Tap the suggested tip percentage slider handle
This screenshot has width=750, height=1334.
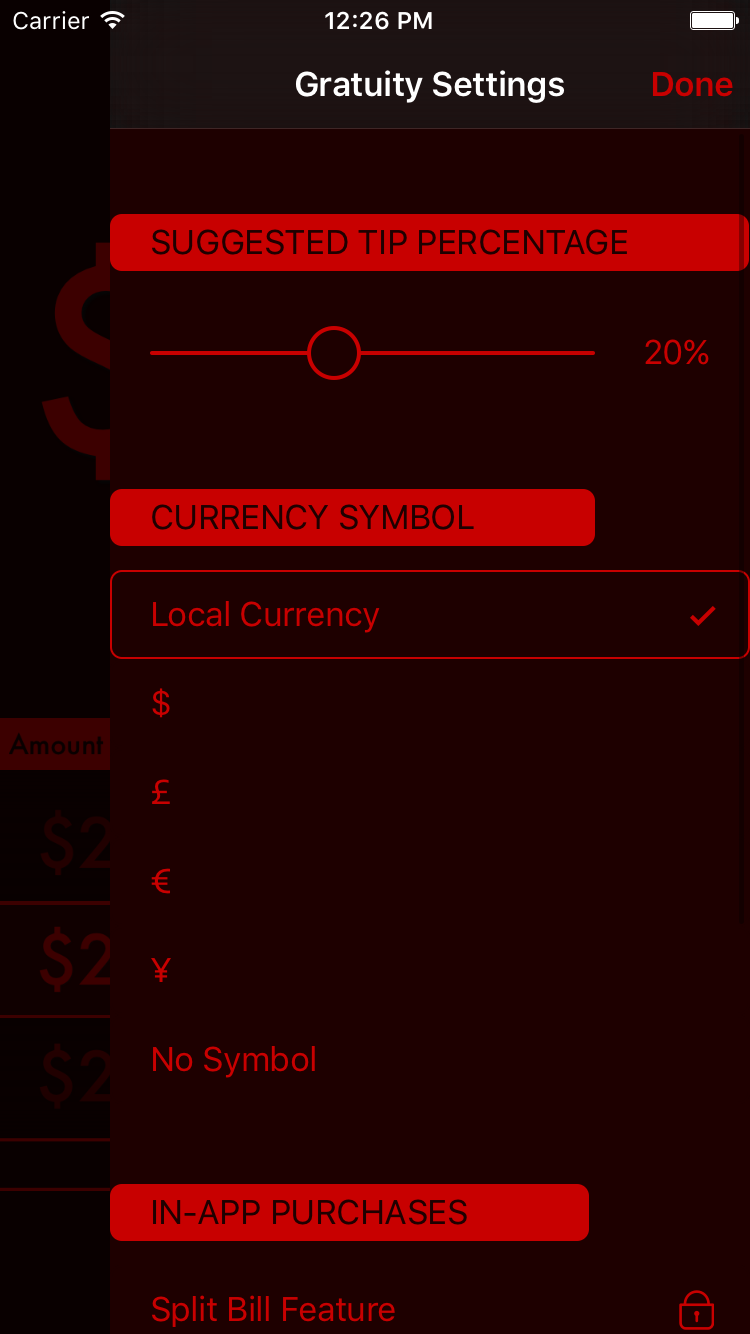click(333, 353)
